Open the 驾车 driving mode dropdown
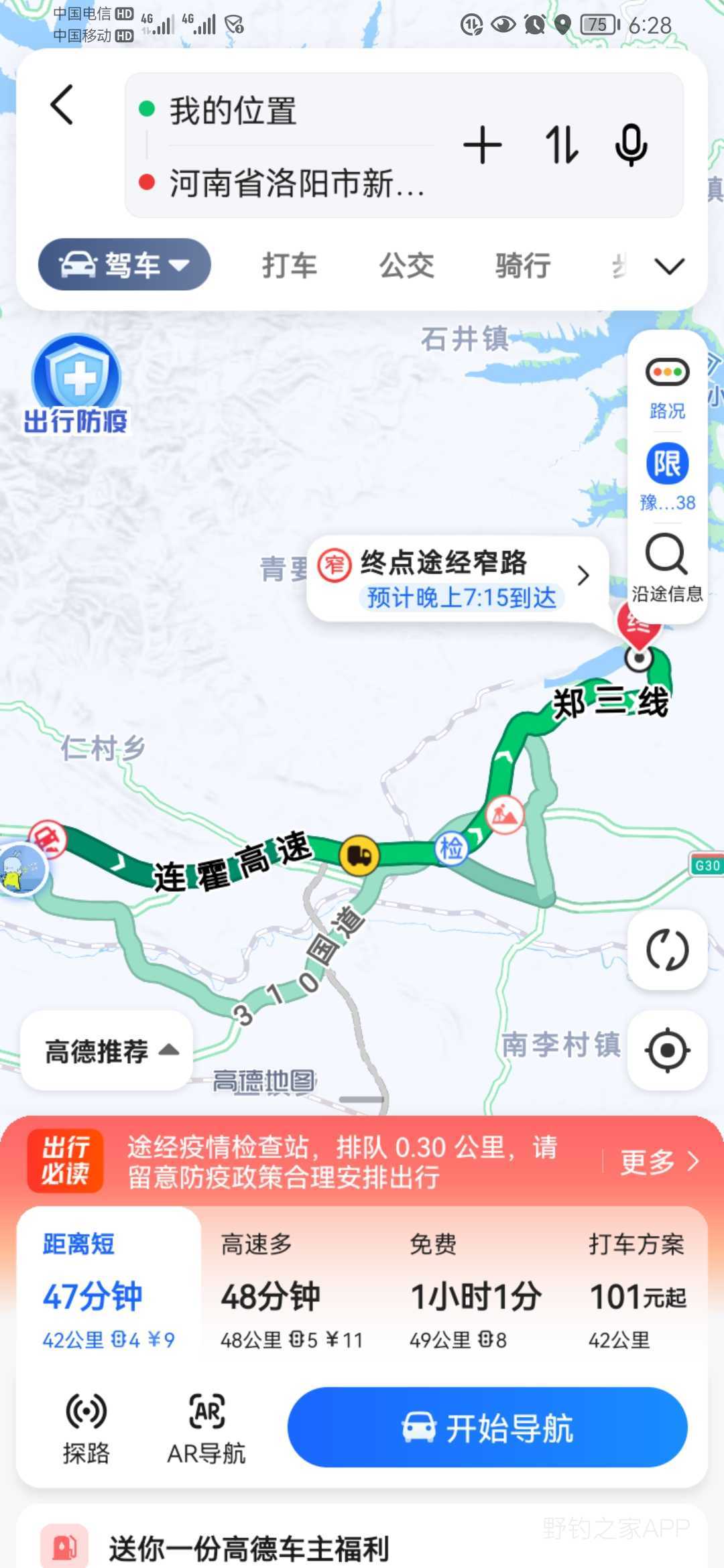Screen dimensions: 724x1568 point(125,265)
